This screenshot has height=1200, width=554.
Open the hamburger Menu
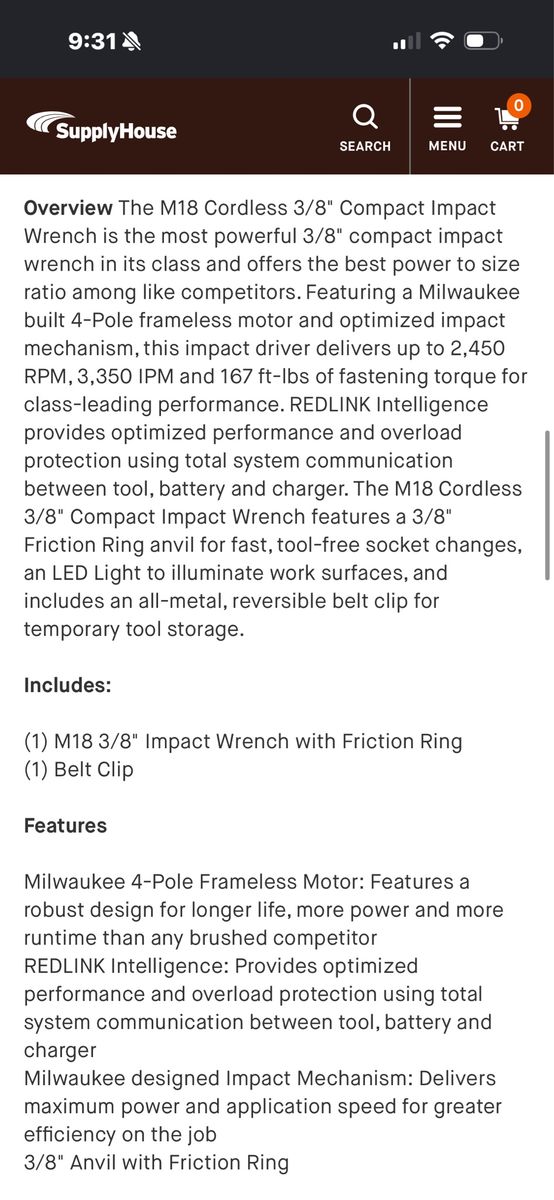[x=447, y=127]
